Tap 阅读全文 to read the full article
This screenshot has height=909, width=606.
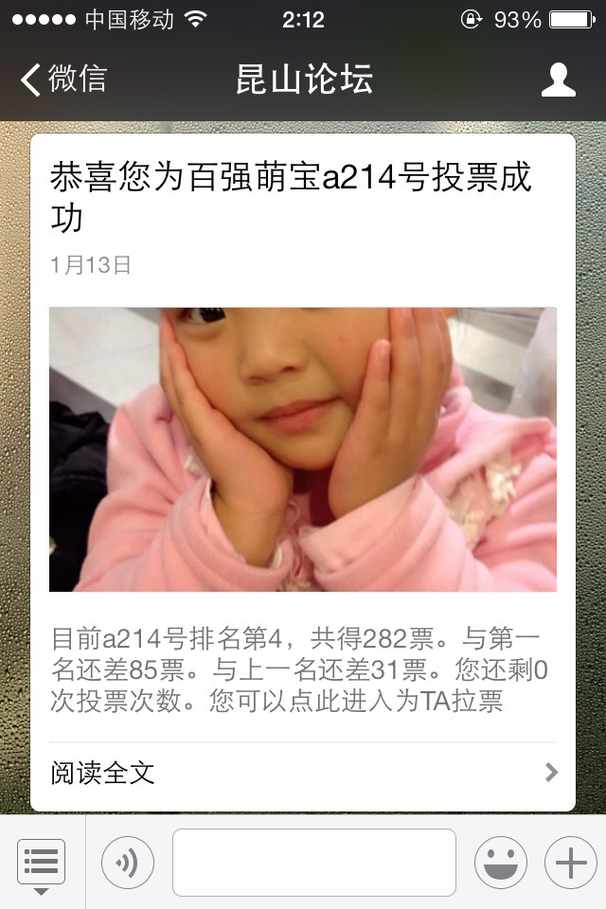point(302,773)
